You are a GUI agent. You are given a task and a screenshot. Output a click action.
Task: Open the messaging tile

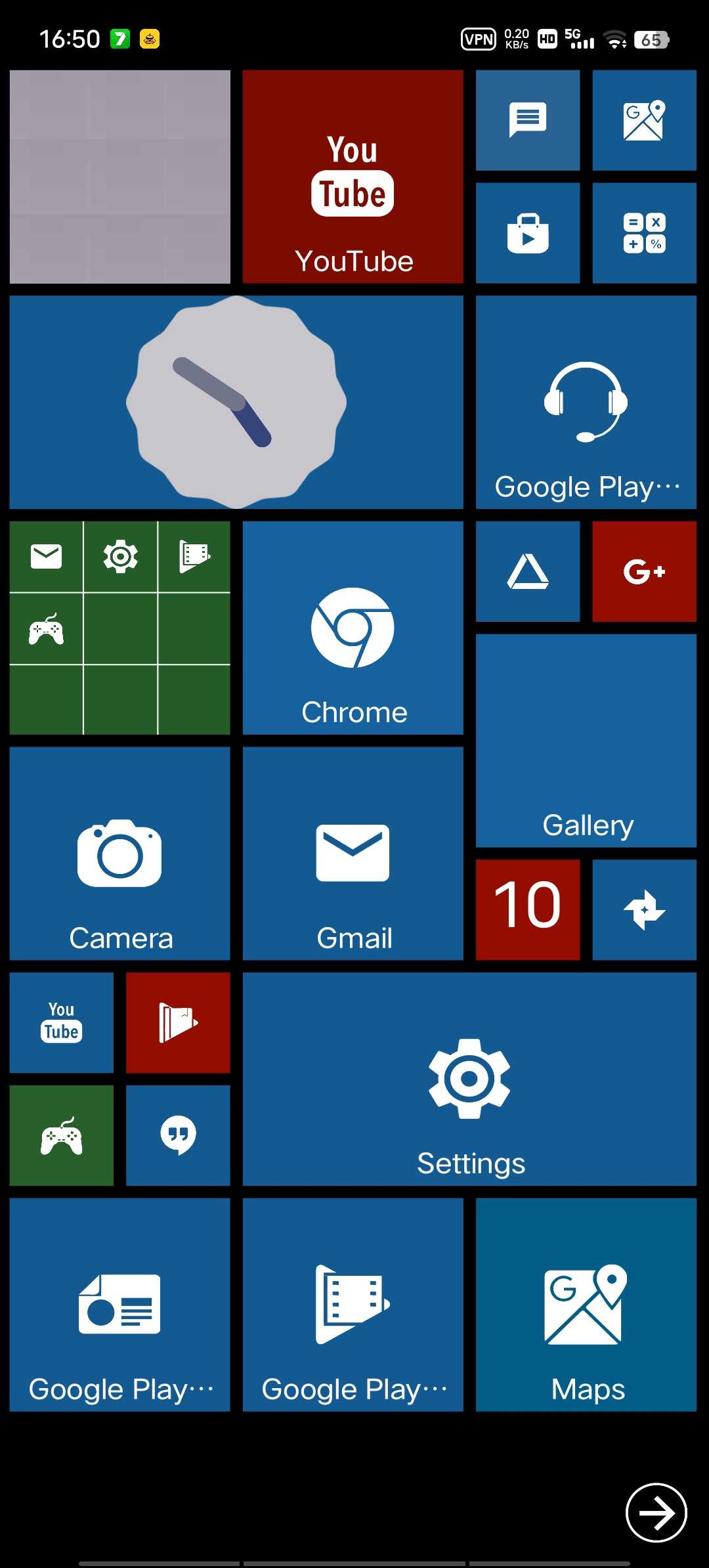pyautogui.click(x=528, y=120)
